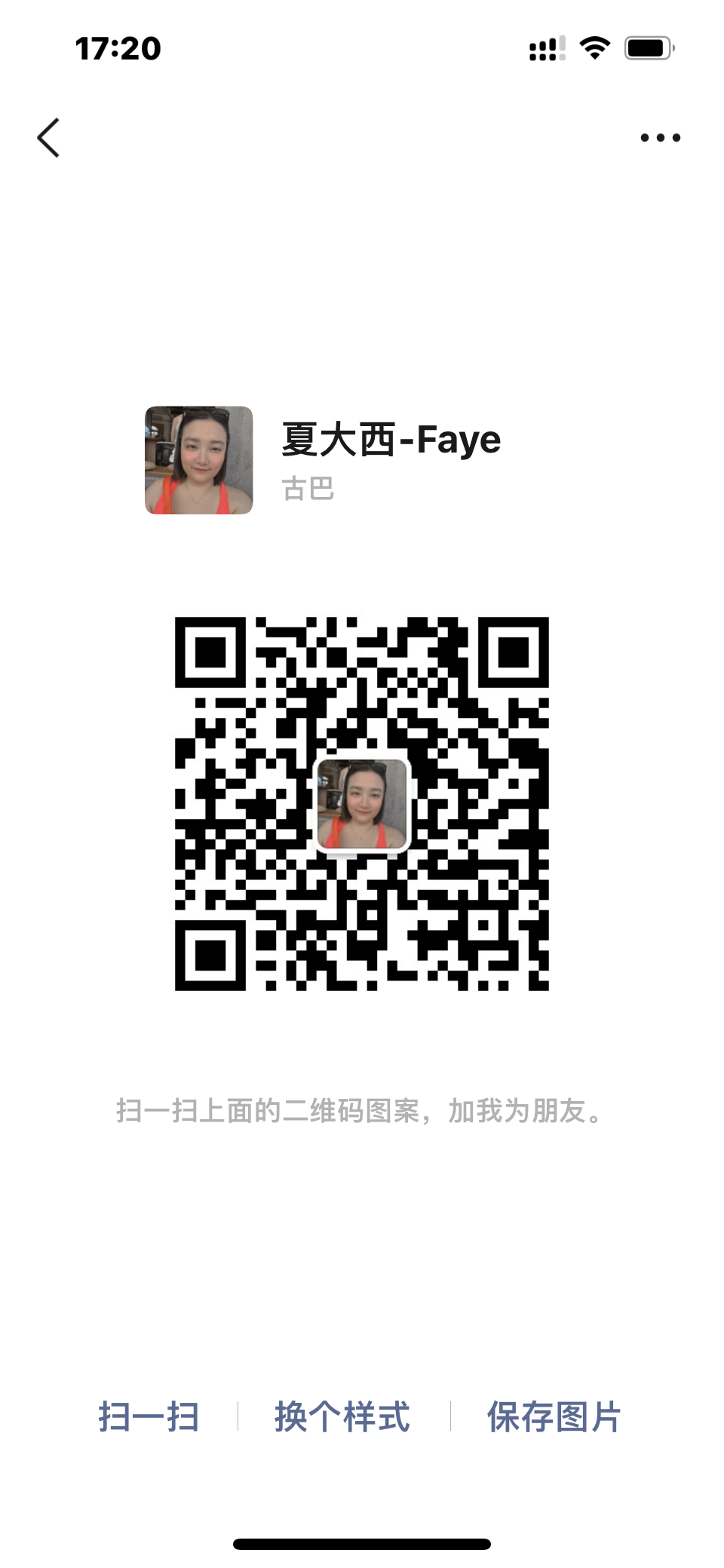Change QR style via 换个样式

click(x=342, y=1416)
